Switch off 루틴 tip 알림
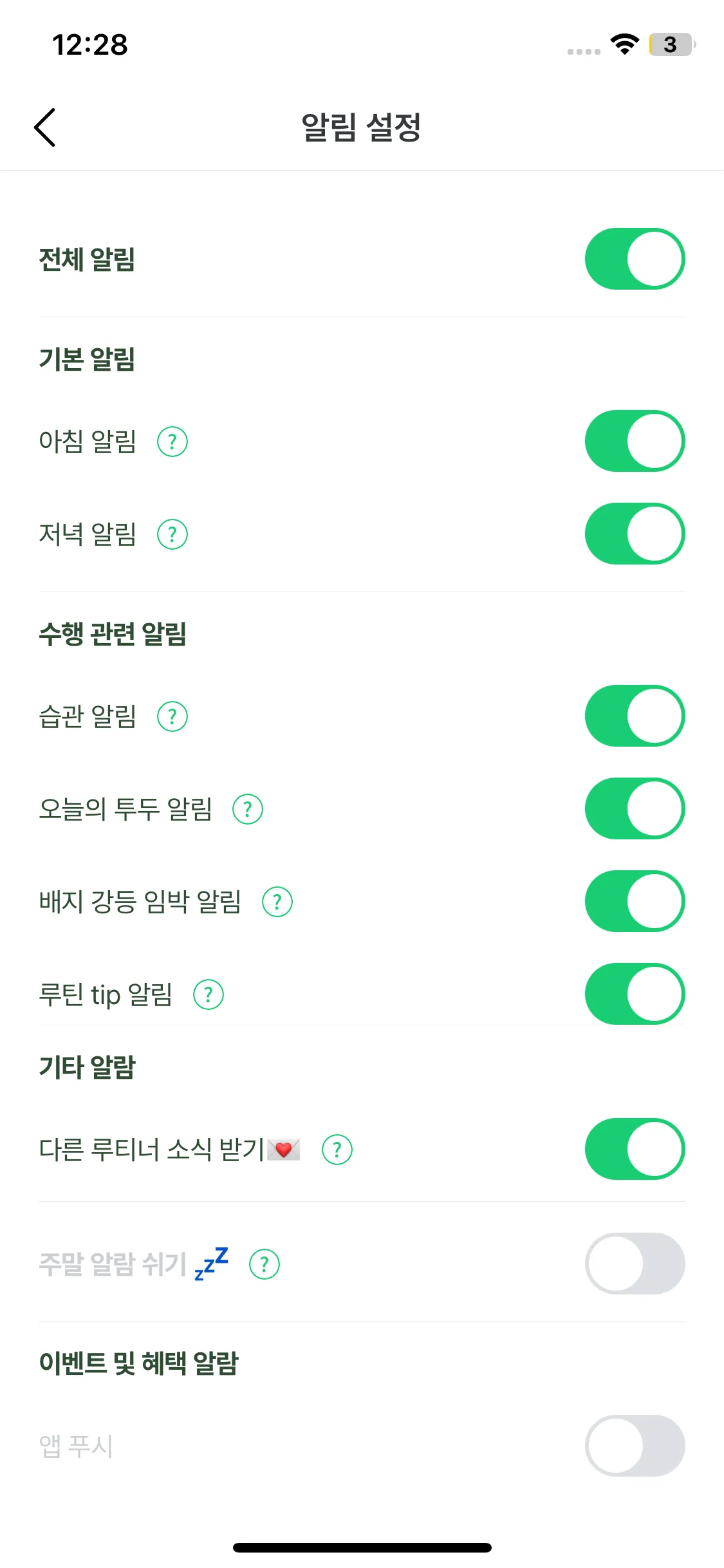The image size is (724, 1568). 635,994
